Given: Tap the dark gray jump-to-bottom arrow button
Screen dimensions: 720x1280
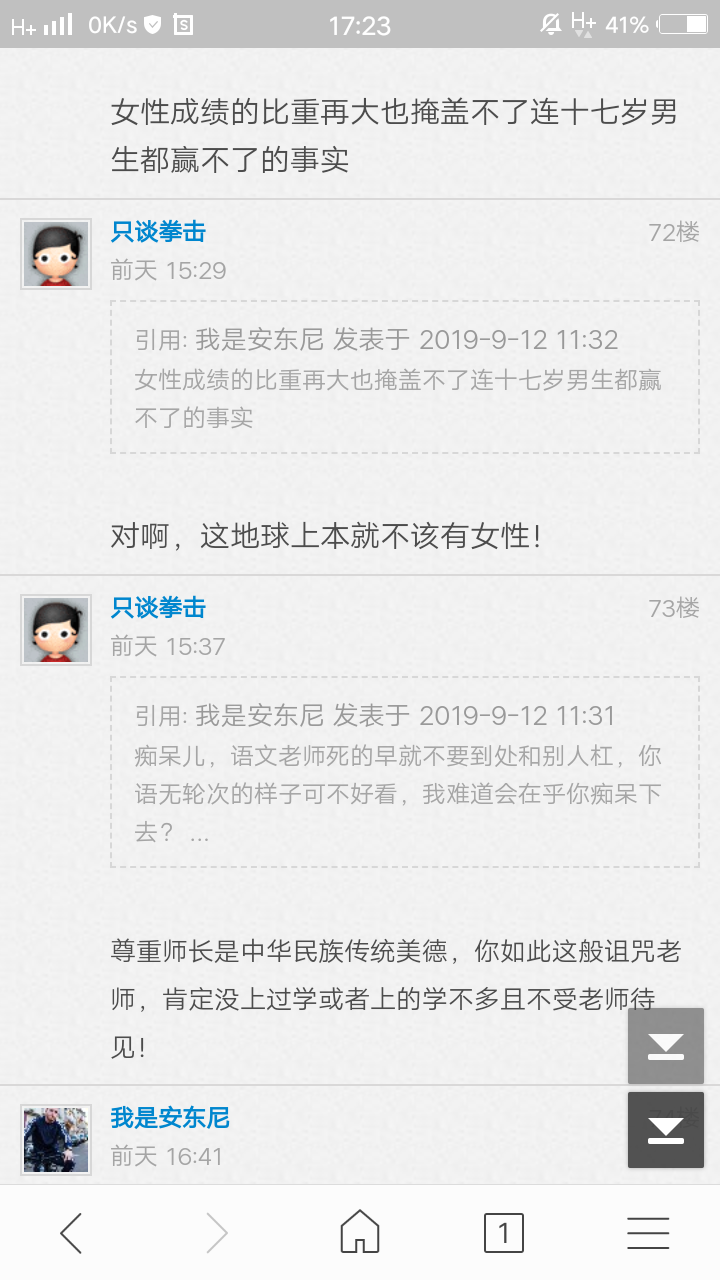Looking at the screenshot, I should coord(665,1130).
